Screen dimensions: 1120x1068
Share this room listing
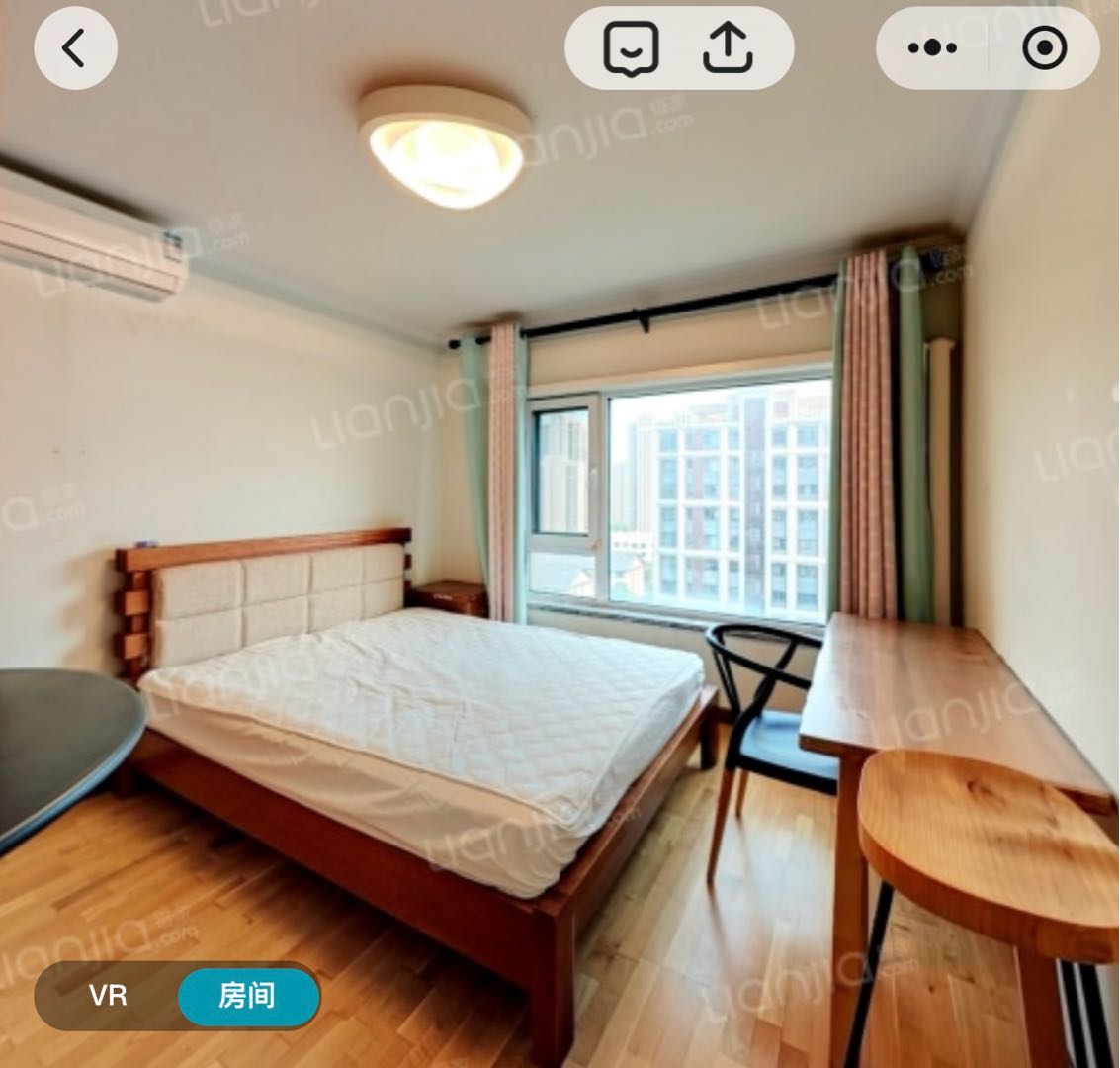point(728,47)
